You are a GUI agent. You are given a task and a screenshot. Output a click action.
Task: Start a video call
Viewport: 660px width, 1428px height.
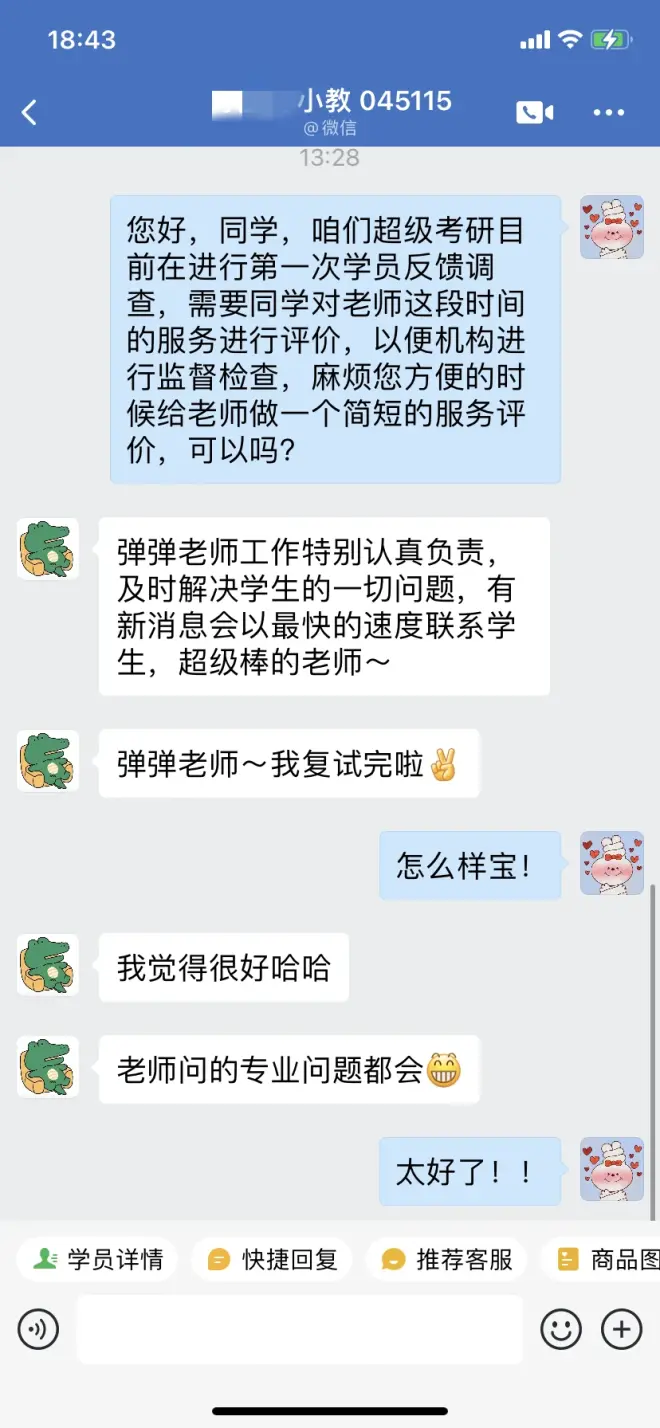click(535, 112)
